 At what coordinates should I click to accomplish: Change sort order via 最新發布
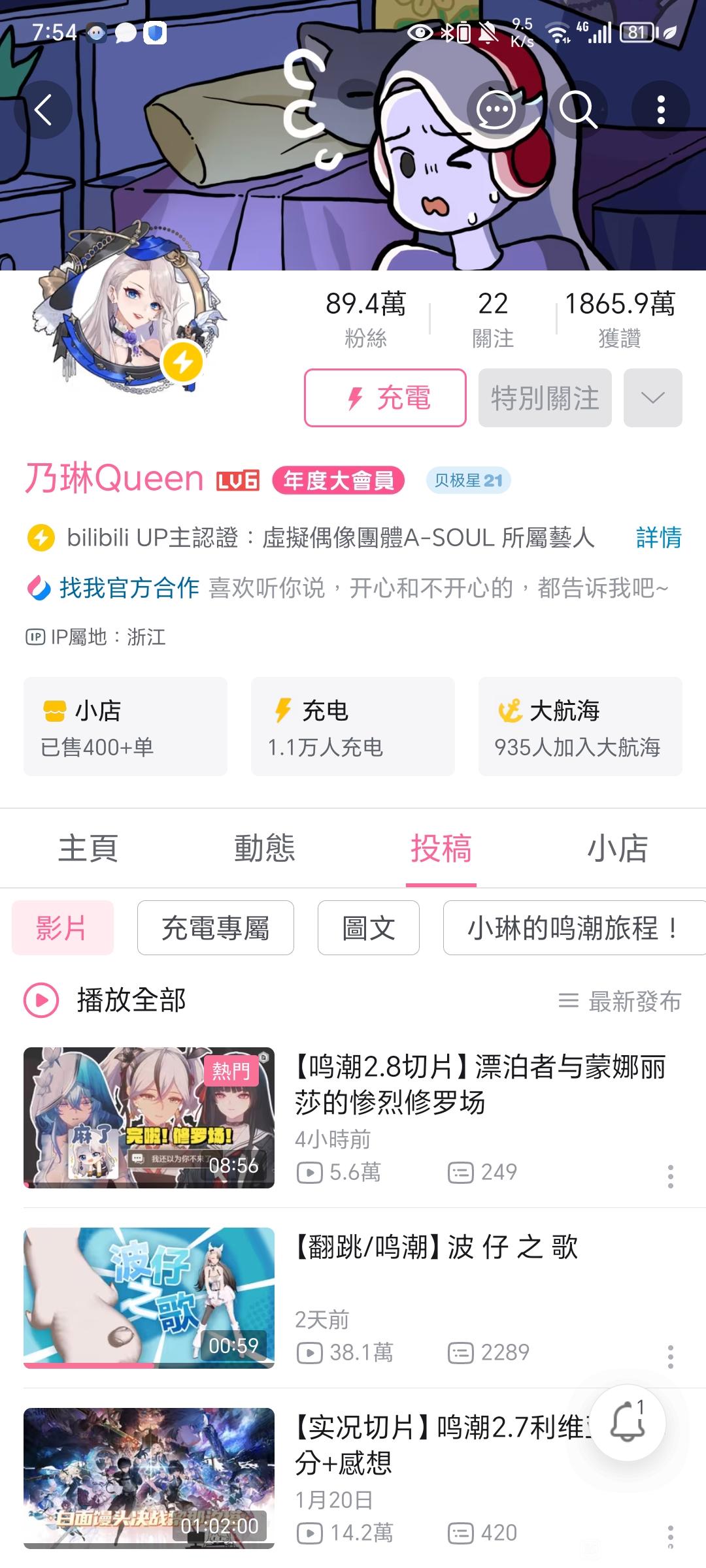tap(620, 1001)
